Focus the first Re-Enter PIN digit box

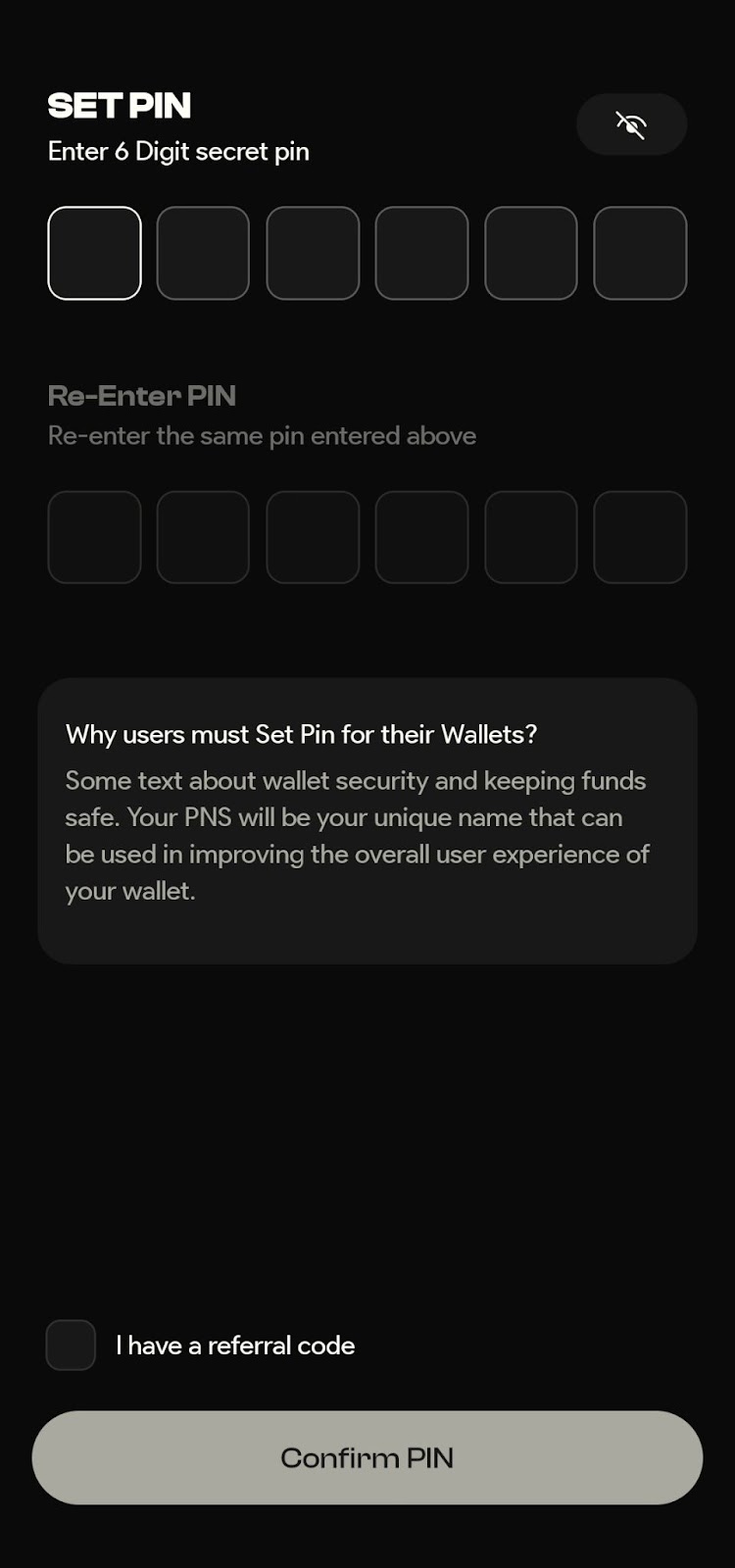click(x=94, y=537)
